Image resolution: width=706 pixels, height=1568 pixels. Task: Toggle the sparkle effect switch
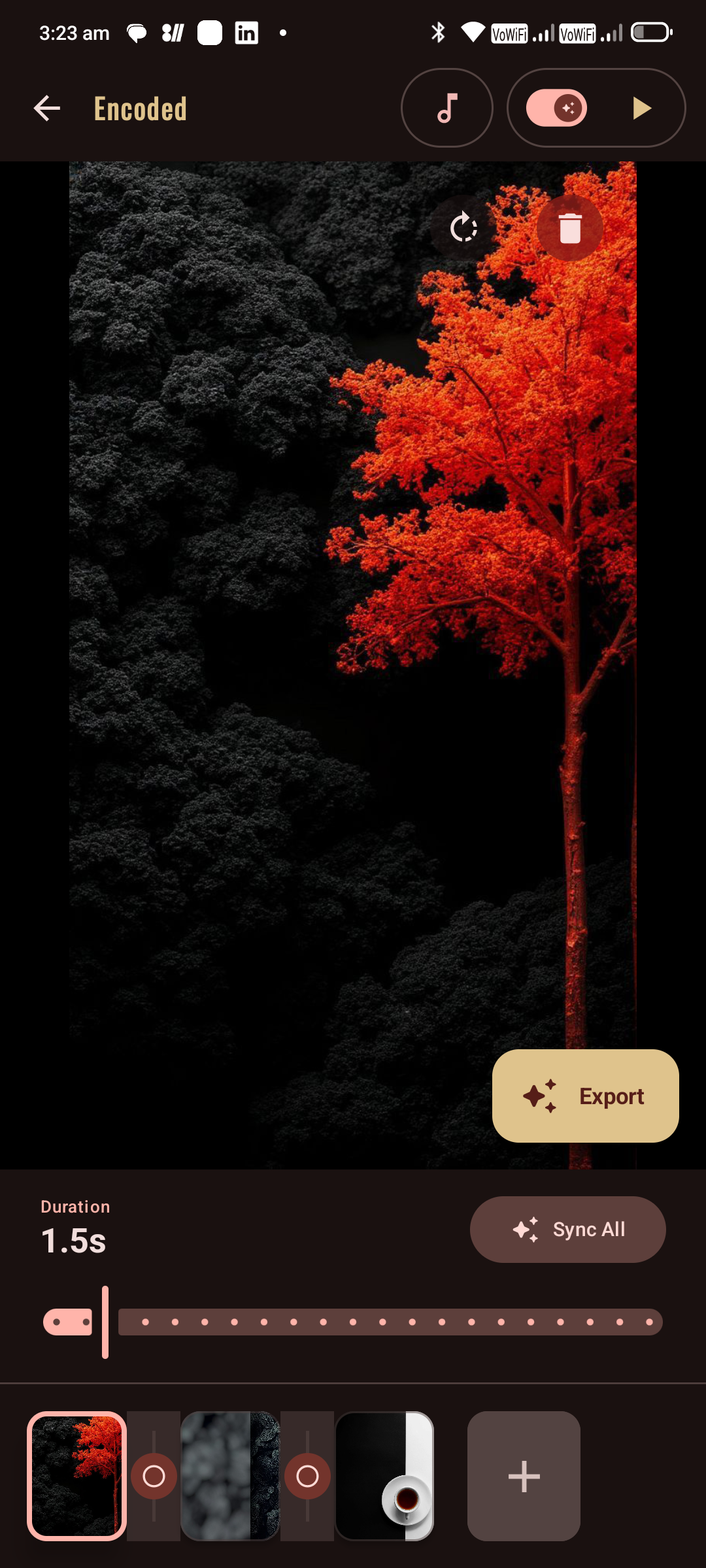[x=557, y=108]
